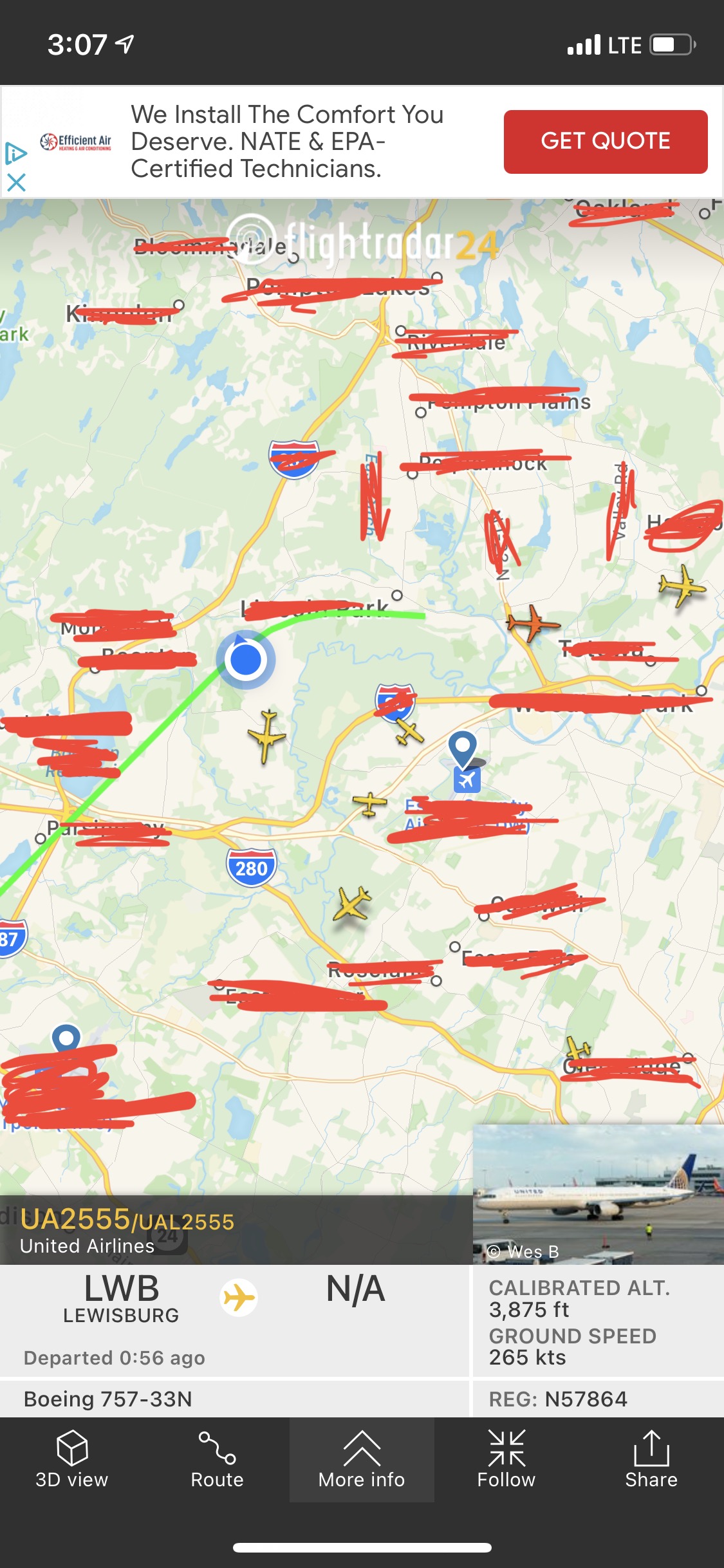
Task: Tap the GET QUOTE ad button
Action: tap(605, 142)
